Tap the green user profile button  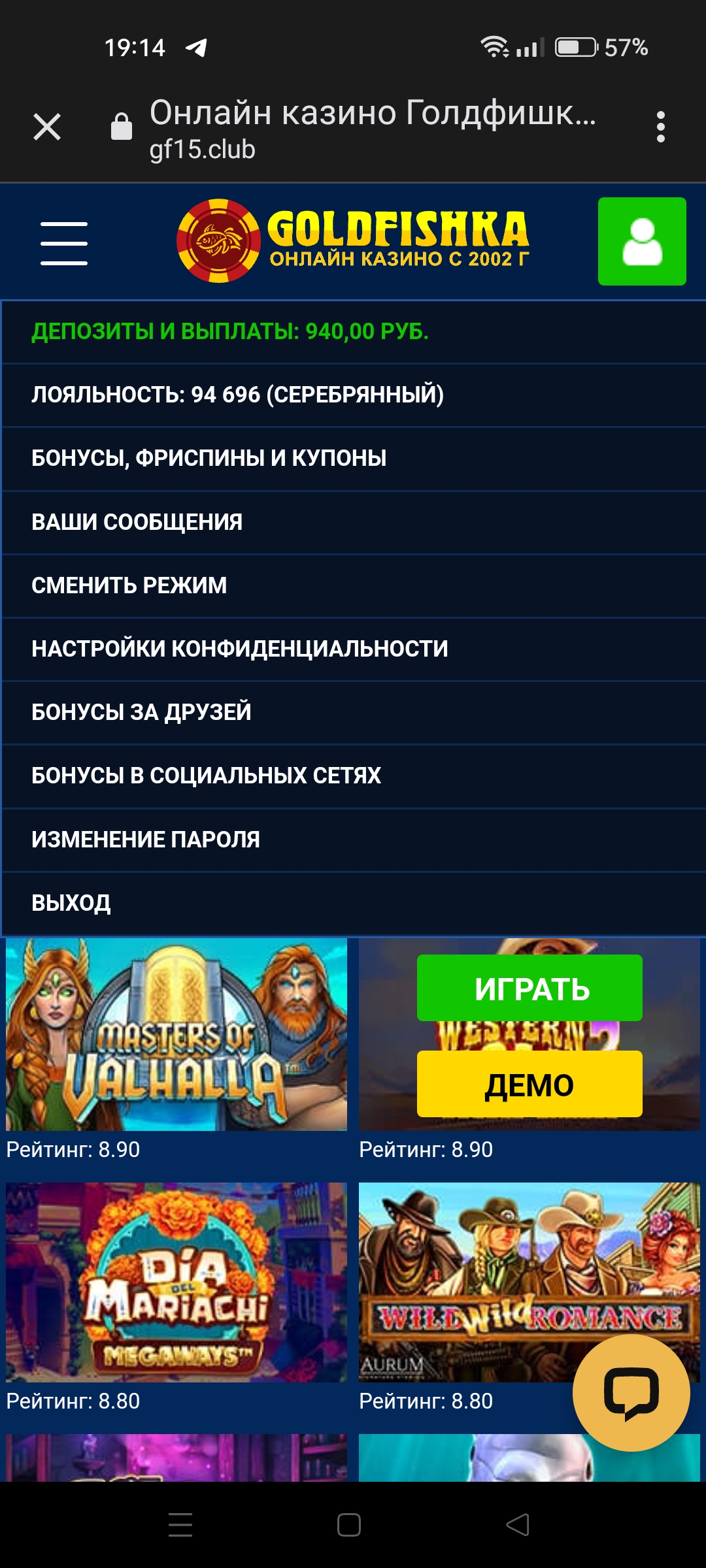click(642, 241)
